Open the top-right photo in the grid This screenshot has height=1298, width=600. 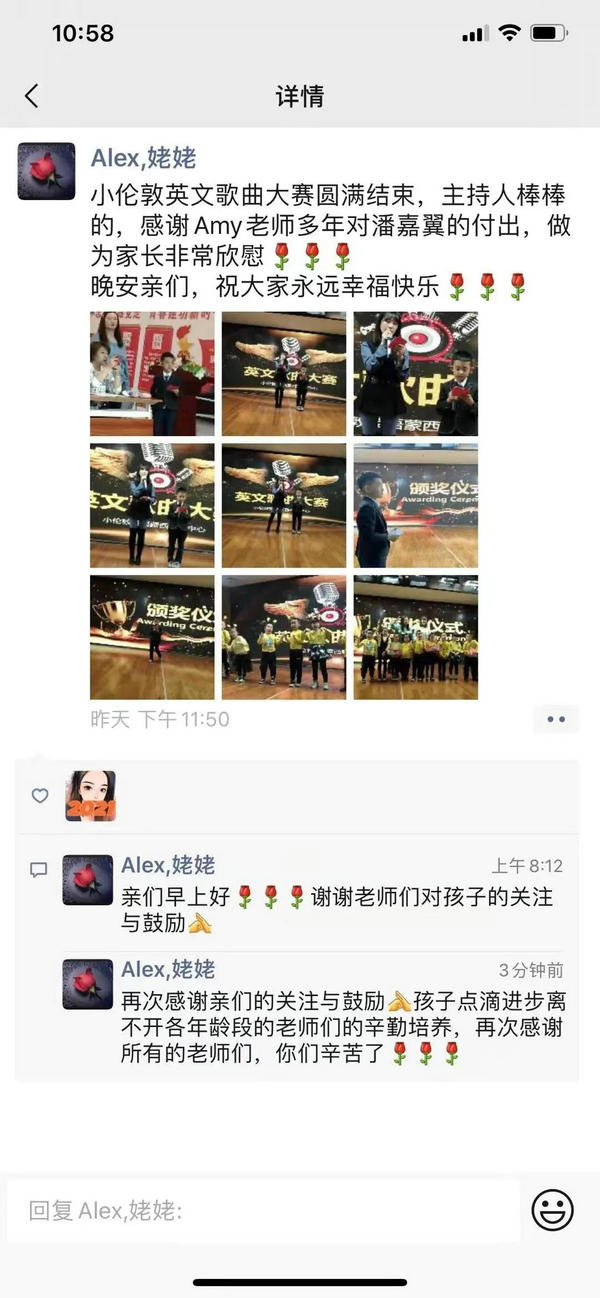(415, 373)
